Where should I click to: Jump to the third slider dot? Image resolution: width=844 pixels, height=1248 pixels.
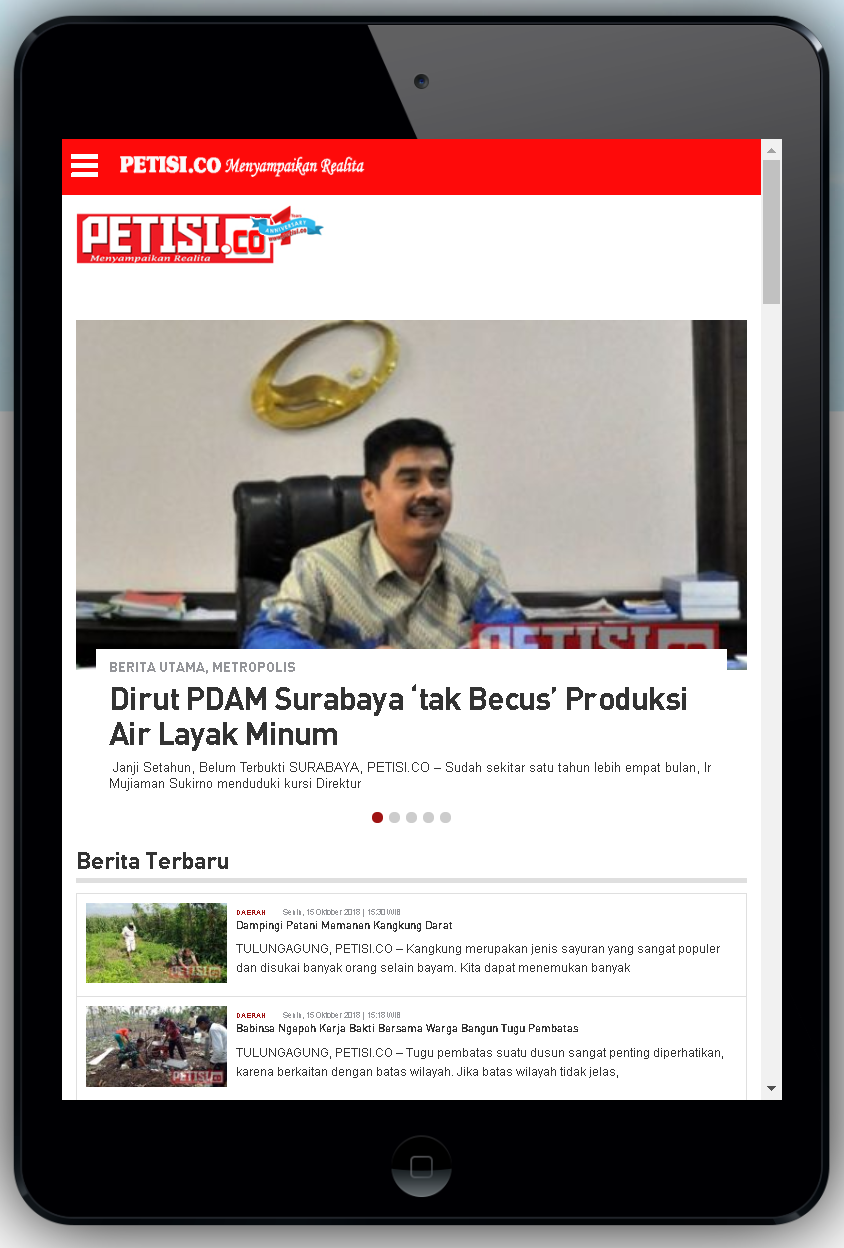(411, 817)
